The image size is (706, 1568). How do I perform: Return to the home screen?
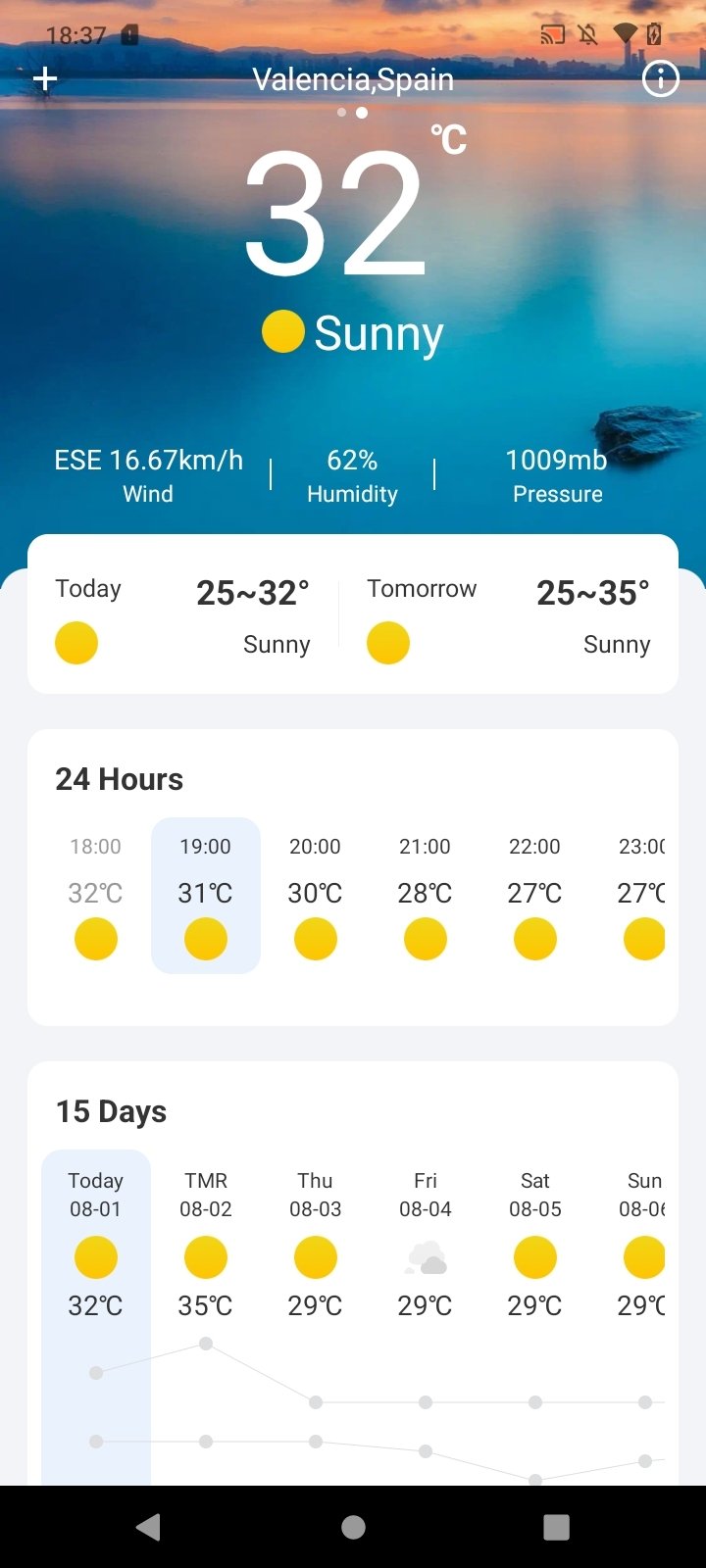pyautogui.click(x=353, y=1527)
